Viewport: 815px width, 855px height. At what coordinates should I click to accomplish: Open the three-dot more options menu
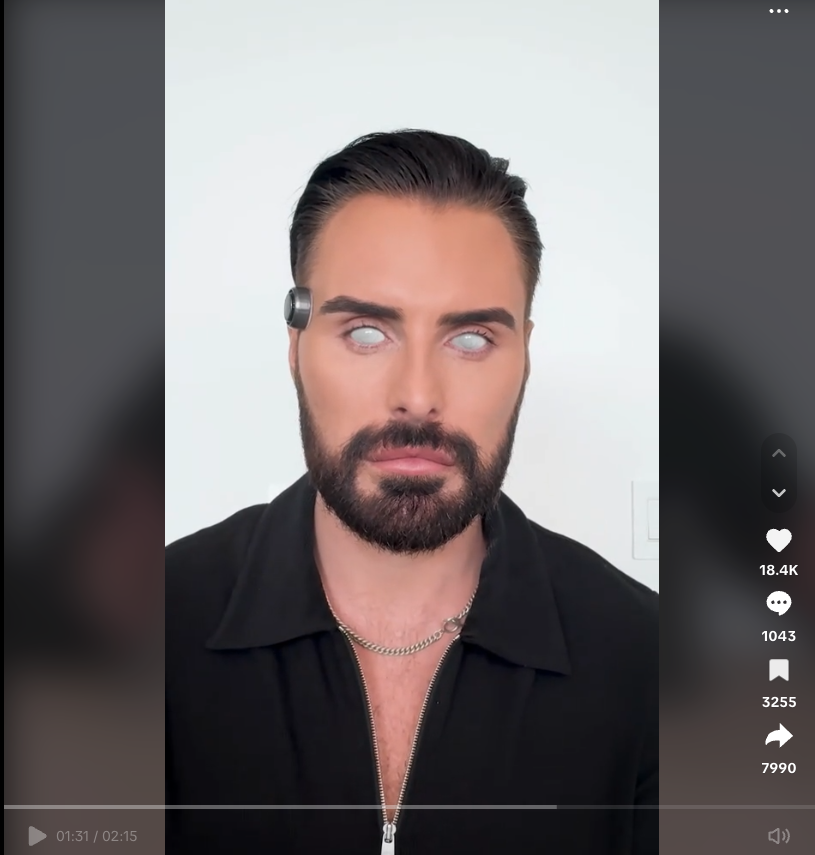pyautogui.click(x=779, y=11)
